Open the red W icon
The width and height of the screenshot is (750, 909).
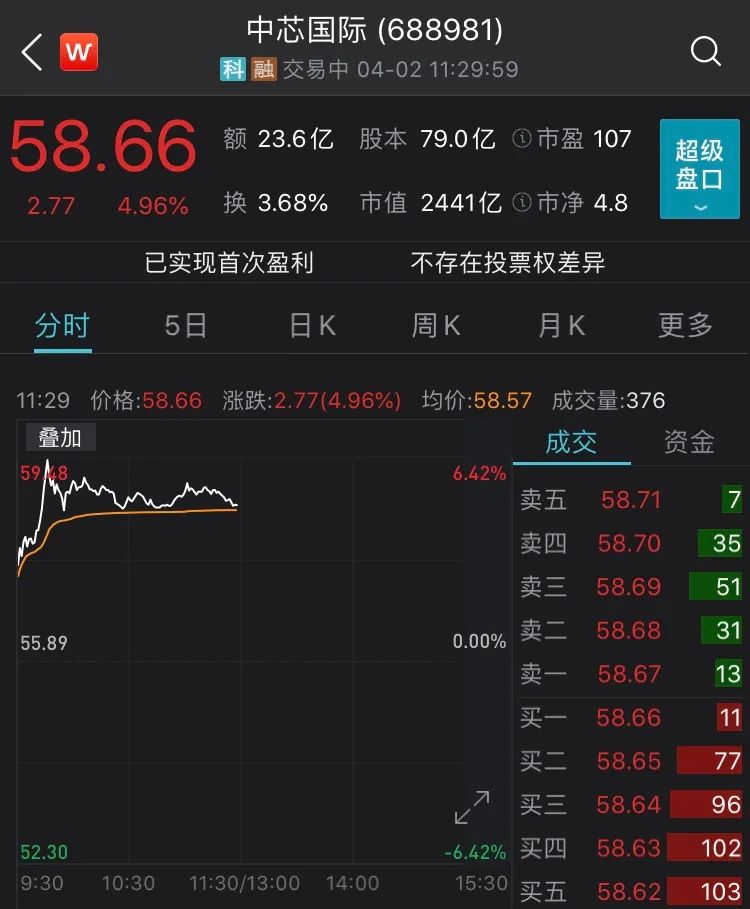[79, 52]
